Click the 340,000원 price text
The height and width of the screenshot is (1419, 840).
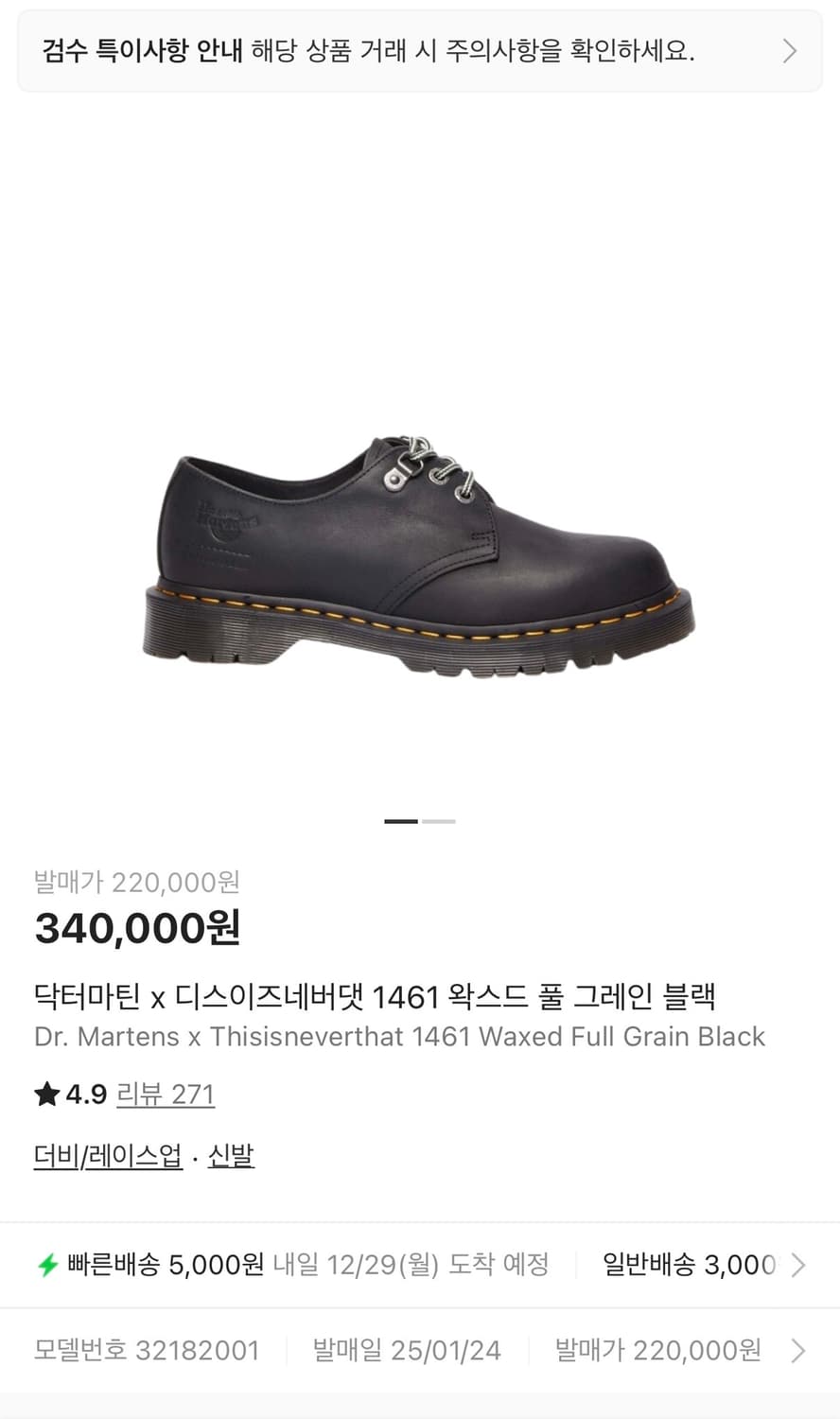click(135, 928)
